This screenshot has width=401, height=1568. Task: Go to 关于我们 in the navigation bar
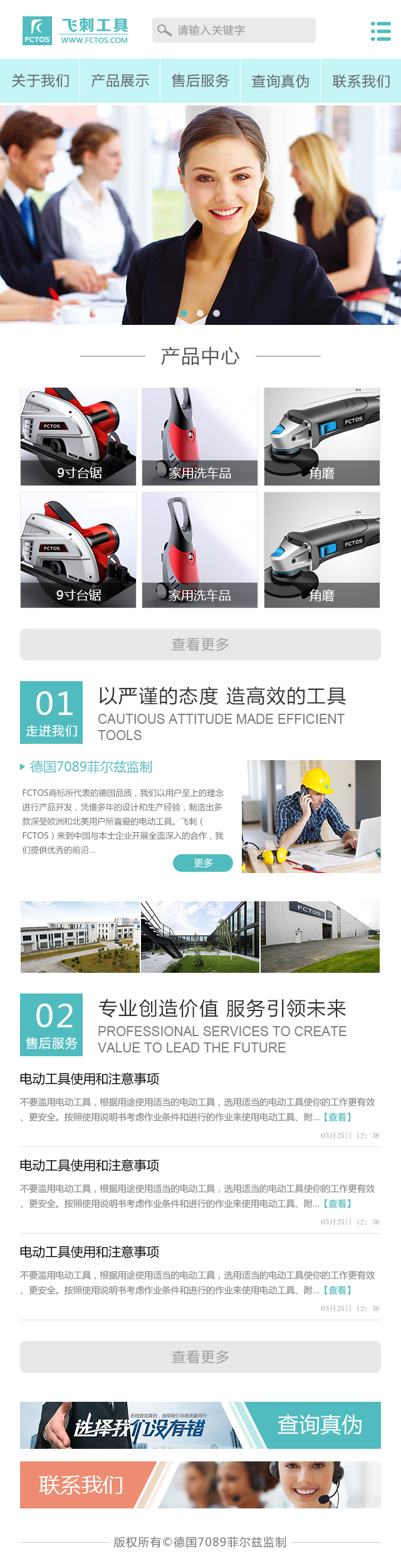pos(40,81)
